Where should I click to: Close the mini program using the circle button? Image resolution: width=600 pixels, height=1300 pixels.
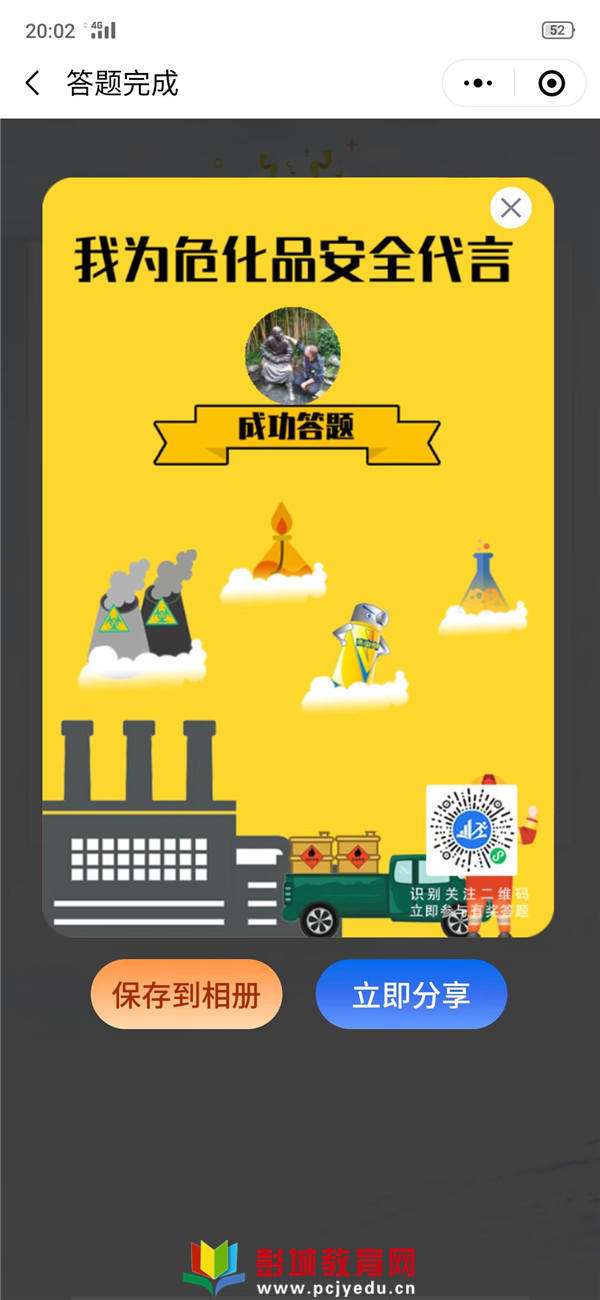551,83
